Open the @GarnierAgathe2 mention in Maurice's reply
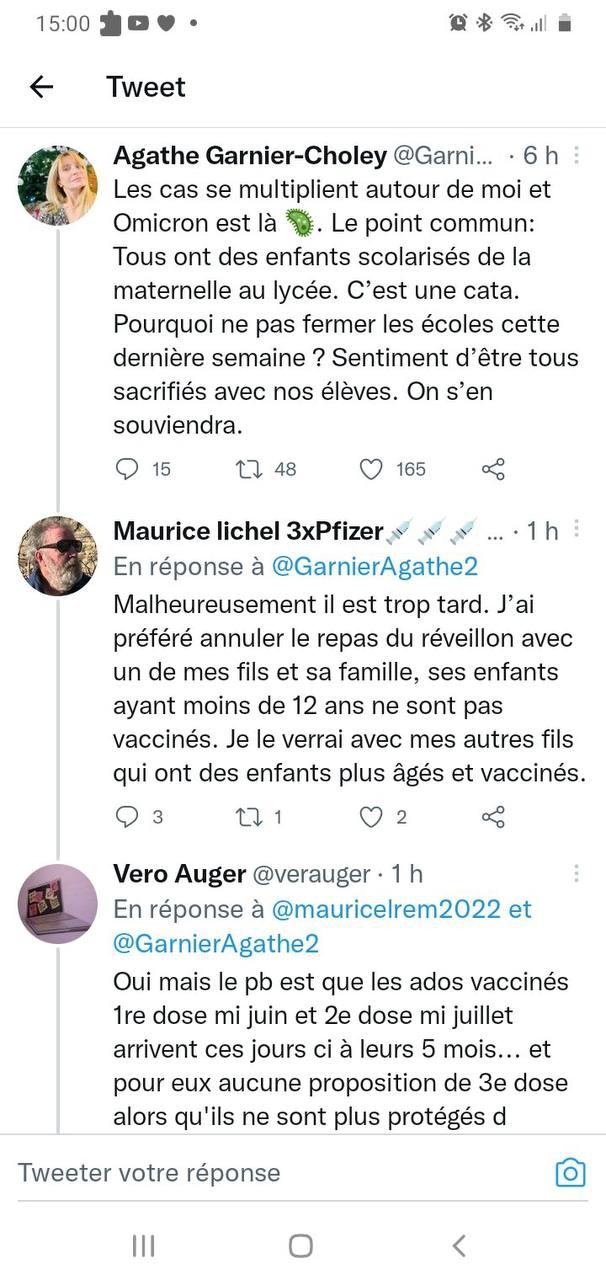The height and width of the screenshot is (1280, 606). tap(375, 566)
